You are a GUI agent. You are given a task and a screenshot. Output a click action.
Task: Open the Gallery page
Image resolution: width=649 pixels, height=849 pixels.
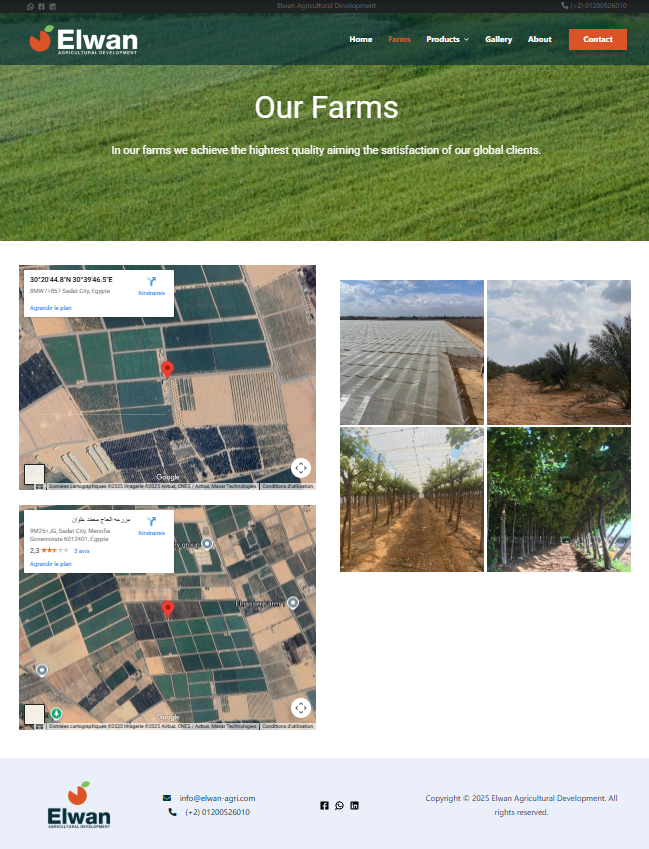pos(498,39)
